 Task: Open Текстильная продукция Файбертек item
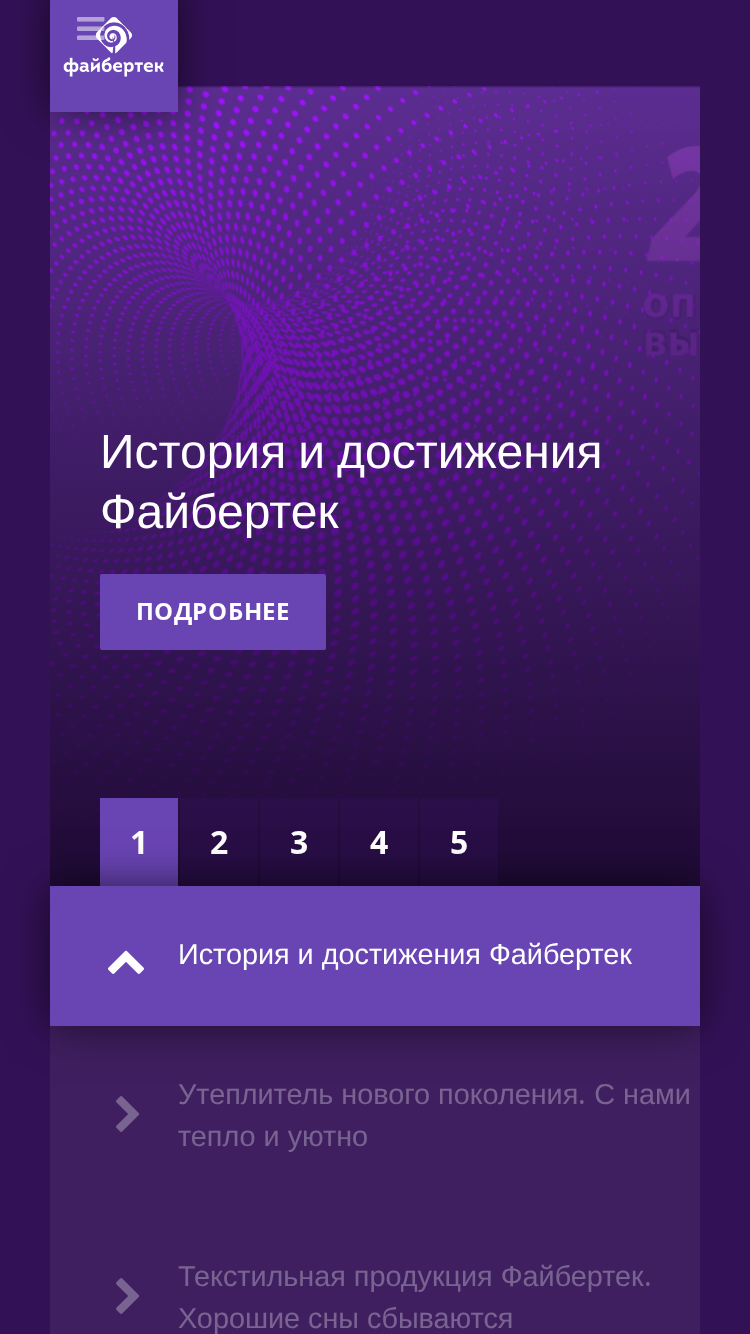(375, 1297)
